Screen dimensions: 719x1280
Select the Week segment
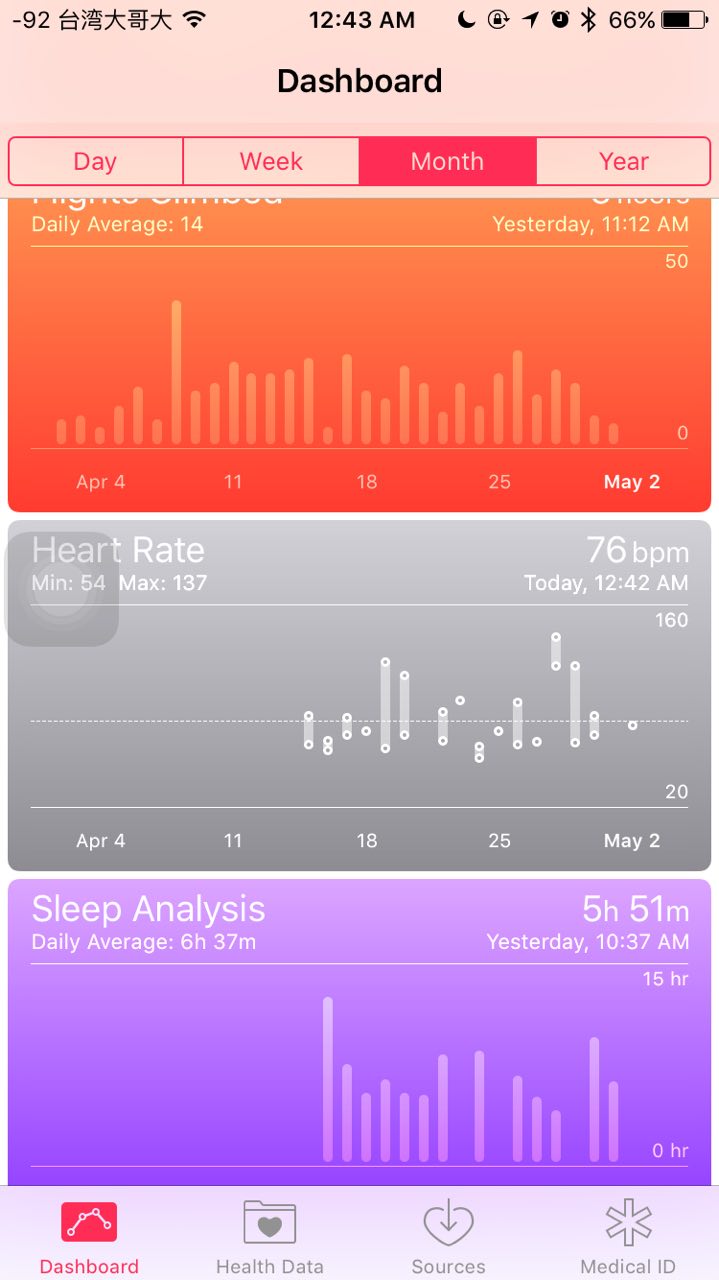click(x=271, y=162)
